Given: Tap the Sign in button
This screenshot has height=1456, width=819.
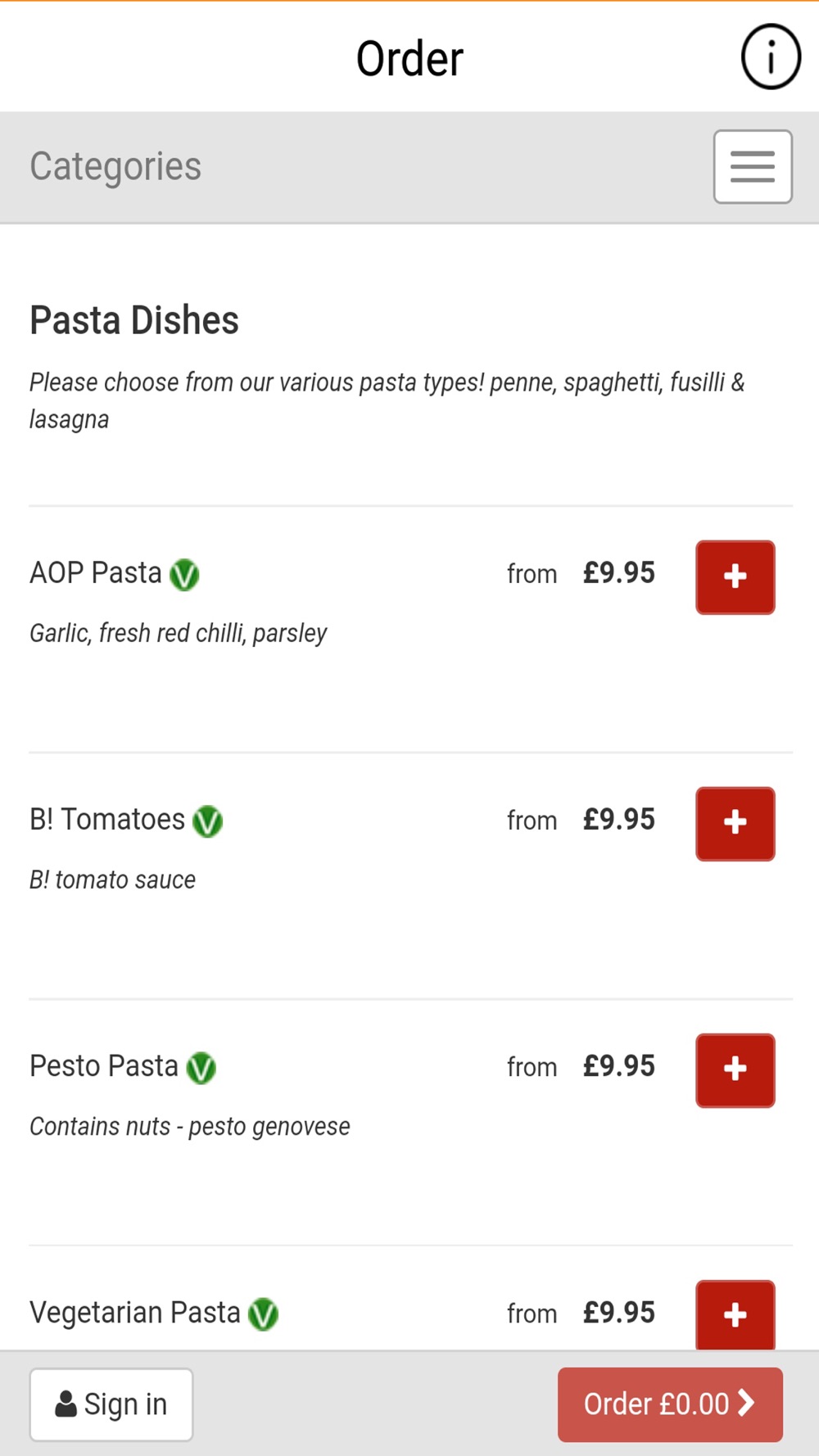Looking at the screenshot, I should 111,1404.
